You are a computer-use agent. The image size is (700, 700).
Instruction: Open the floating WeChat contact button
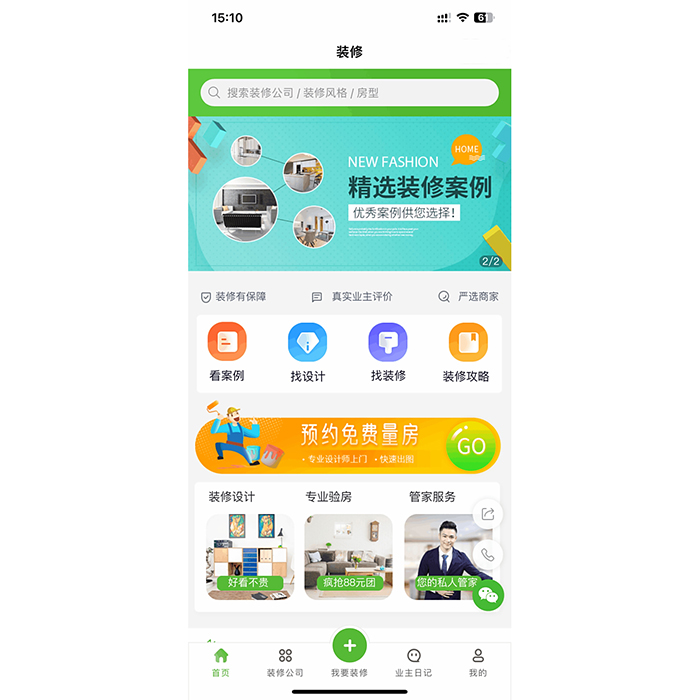[487, 595]
